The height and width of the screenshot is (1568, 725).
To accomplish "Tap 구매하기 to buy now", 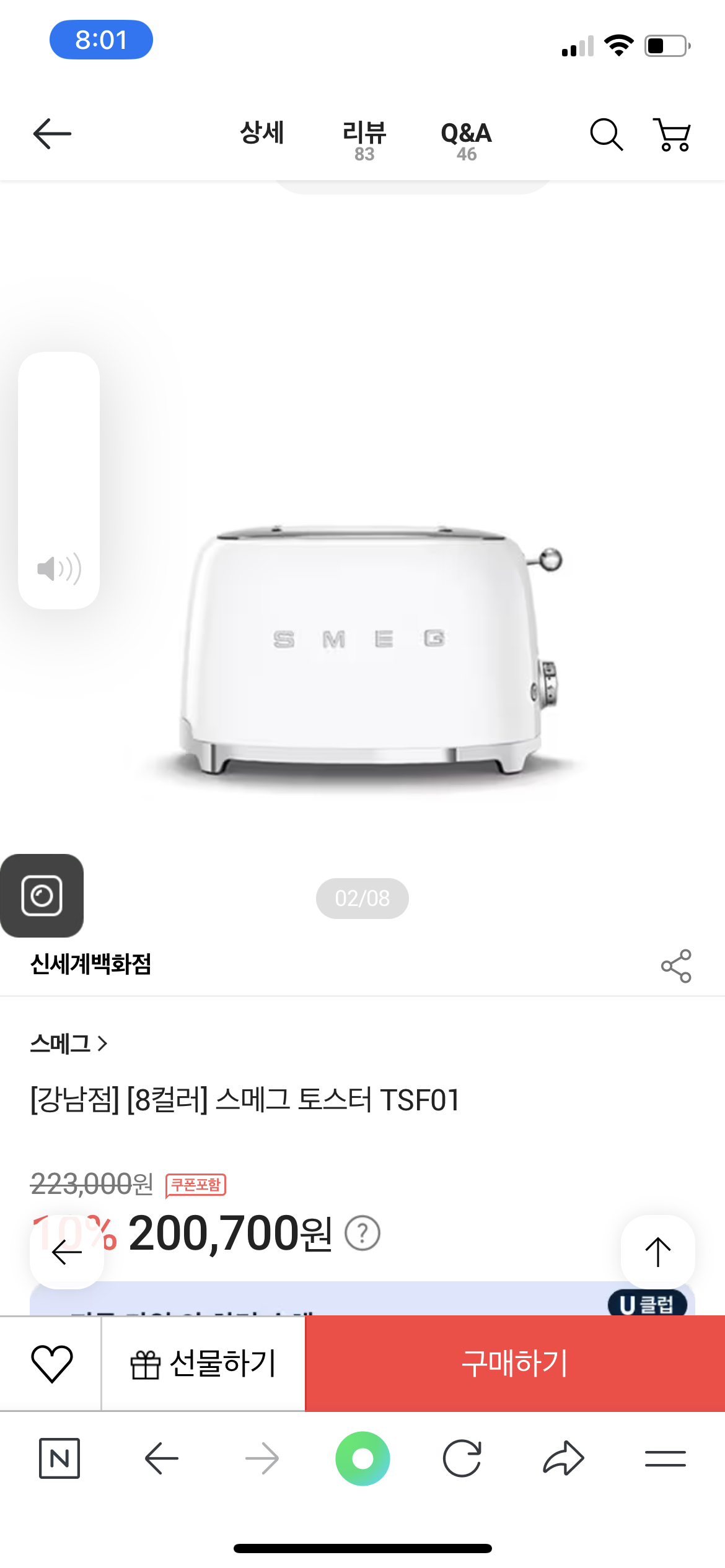I will click(x=515, y=1364).
